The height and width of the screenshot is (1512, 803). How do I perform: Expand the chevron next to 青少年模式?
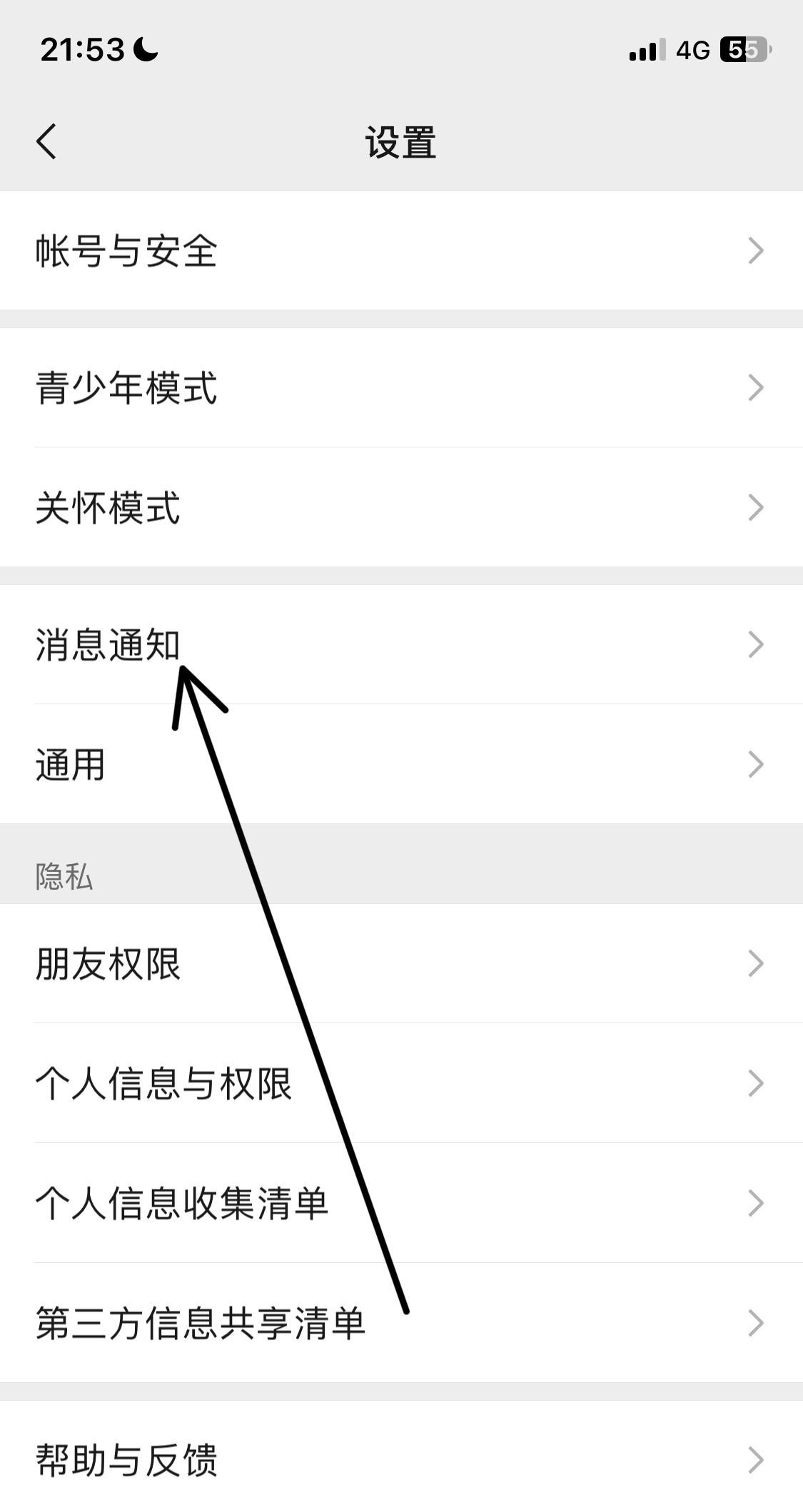coord(756,387)
